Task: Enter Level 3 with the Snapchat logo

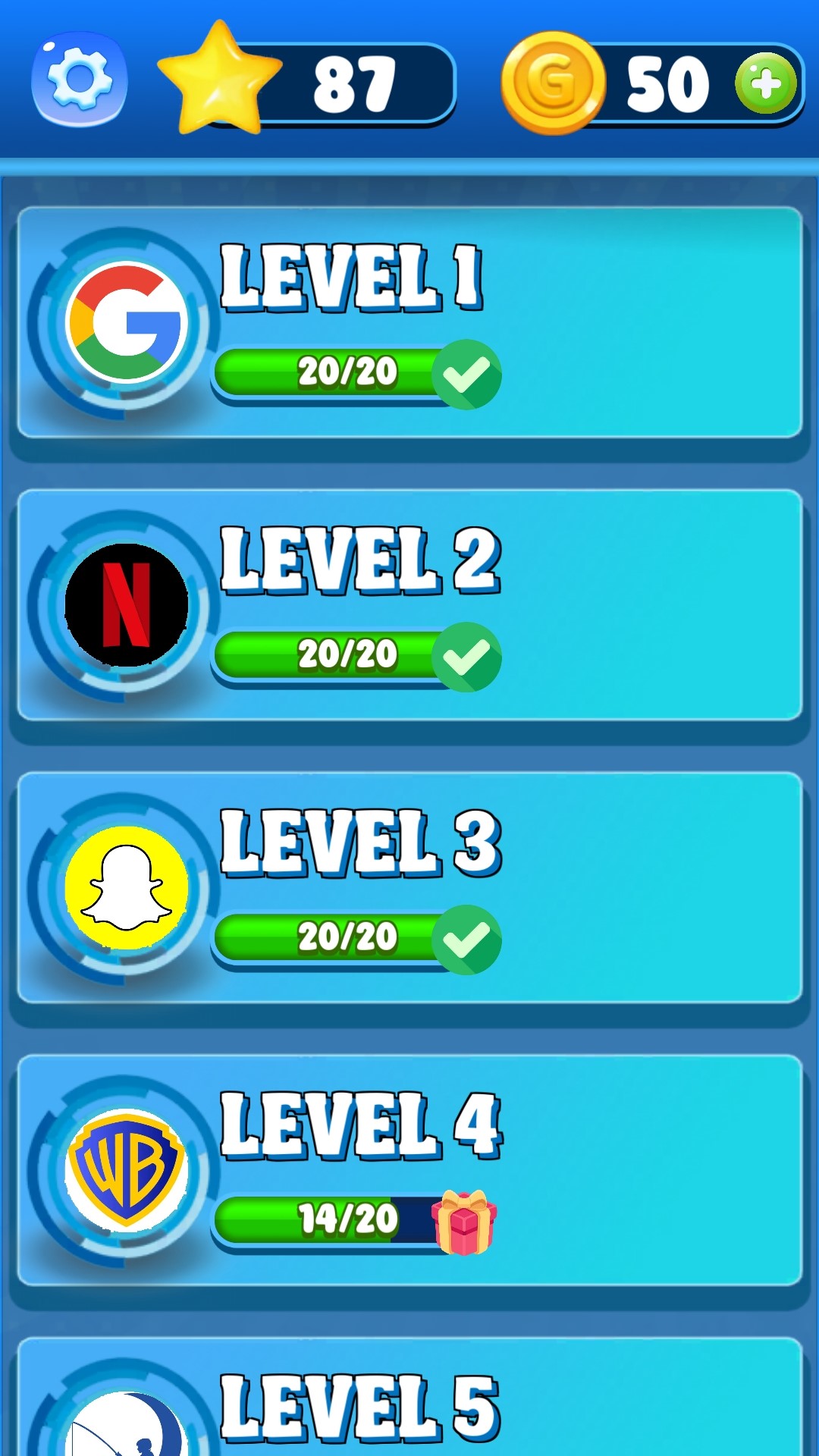Action: 409,888
